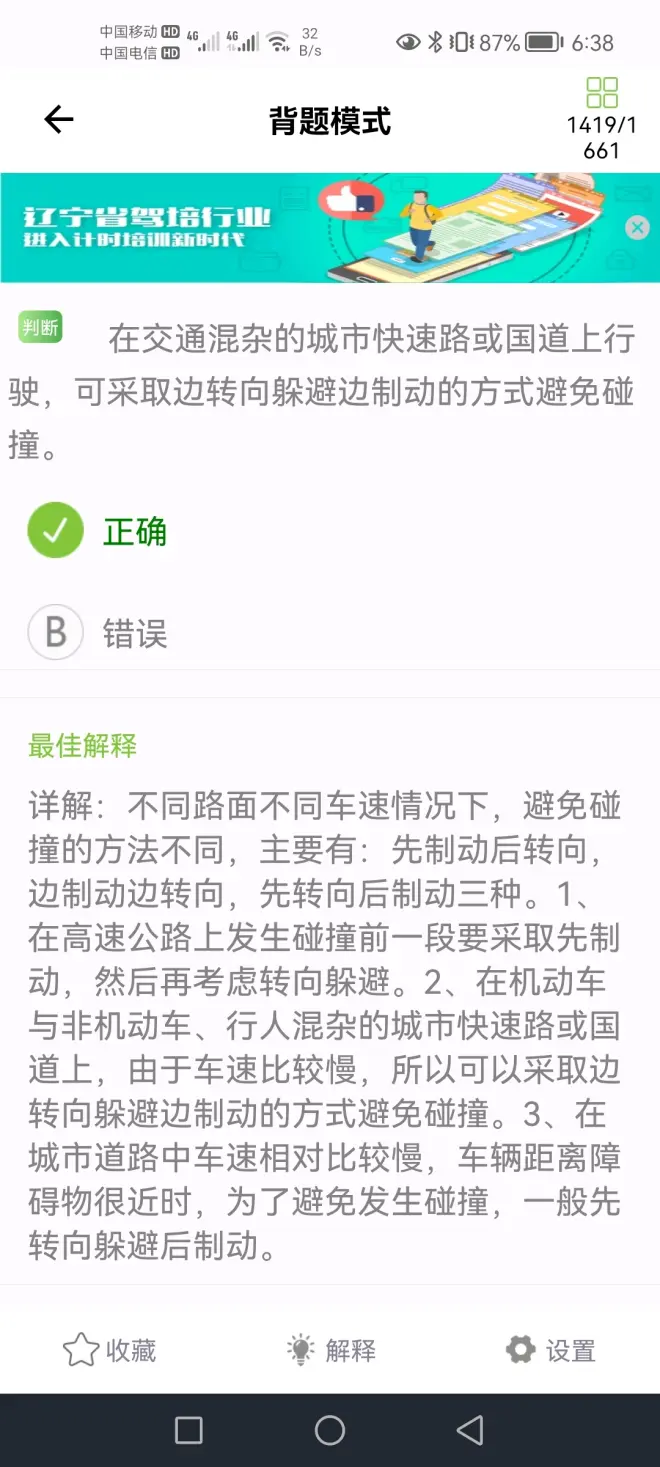Go back using the top-left arrow
The width and height of the screenshot is (660, 1467).
[x=59, y=121]
